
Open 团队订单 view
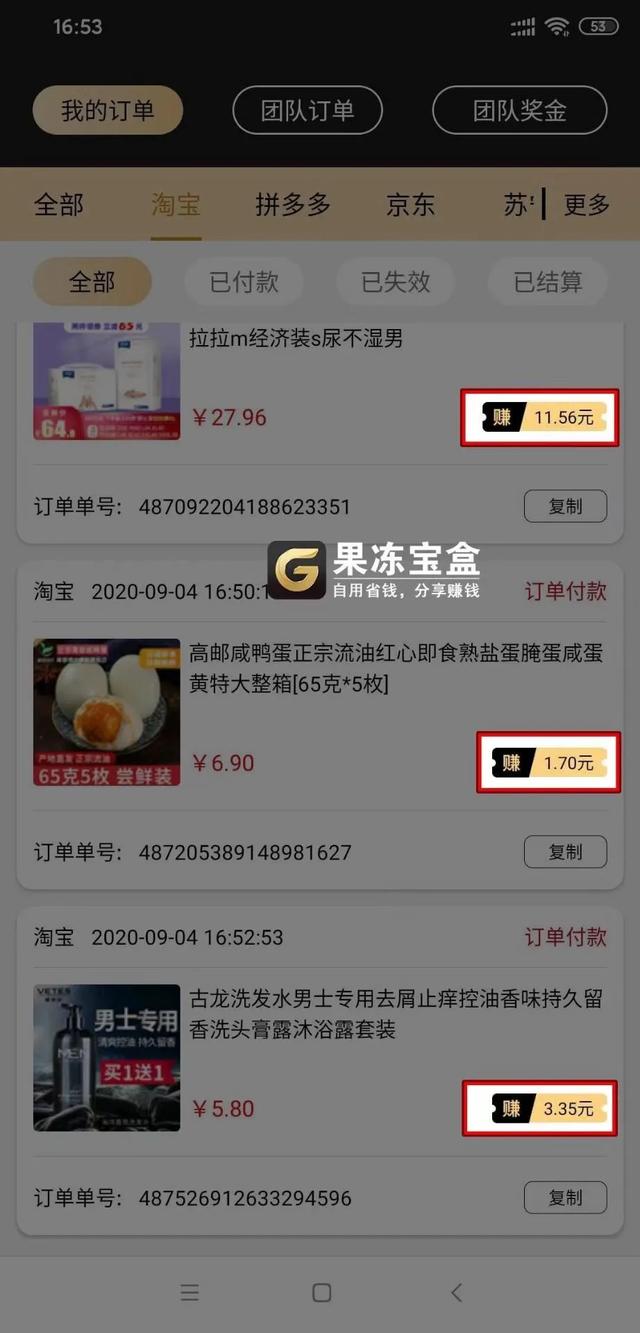pyautogui.click(x=308, y=110)
